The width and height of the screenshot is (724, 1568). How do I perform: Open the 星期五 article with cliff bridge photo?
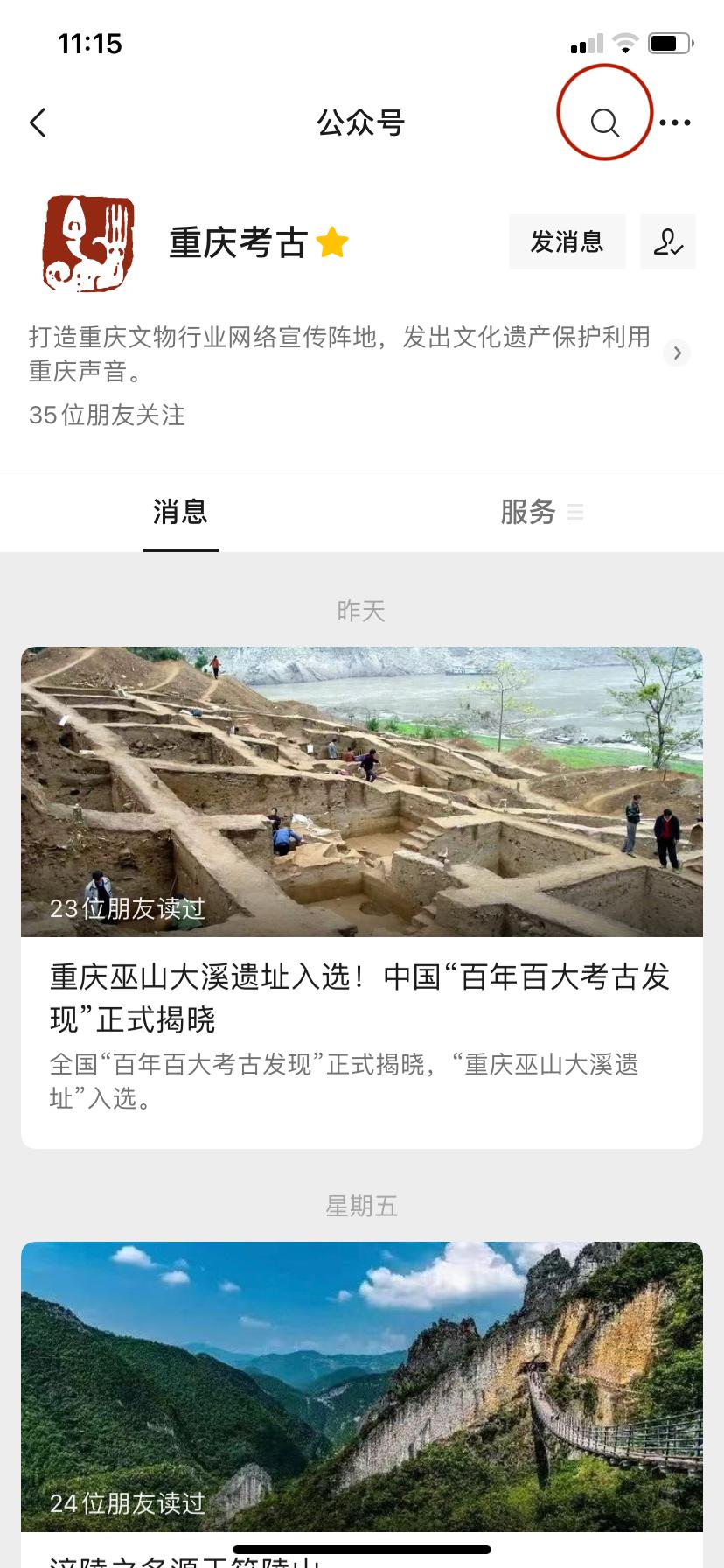tap(361, 1382)
